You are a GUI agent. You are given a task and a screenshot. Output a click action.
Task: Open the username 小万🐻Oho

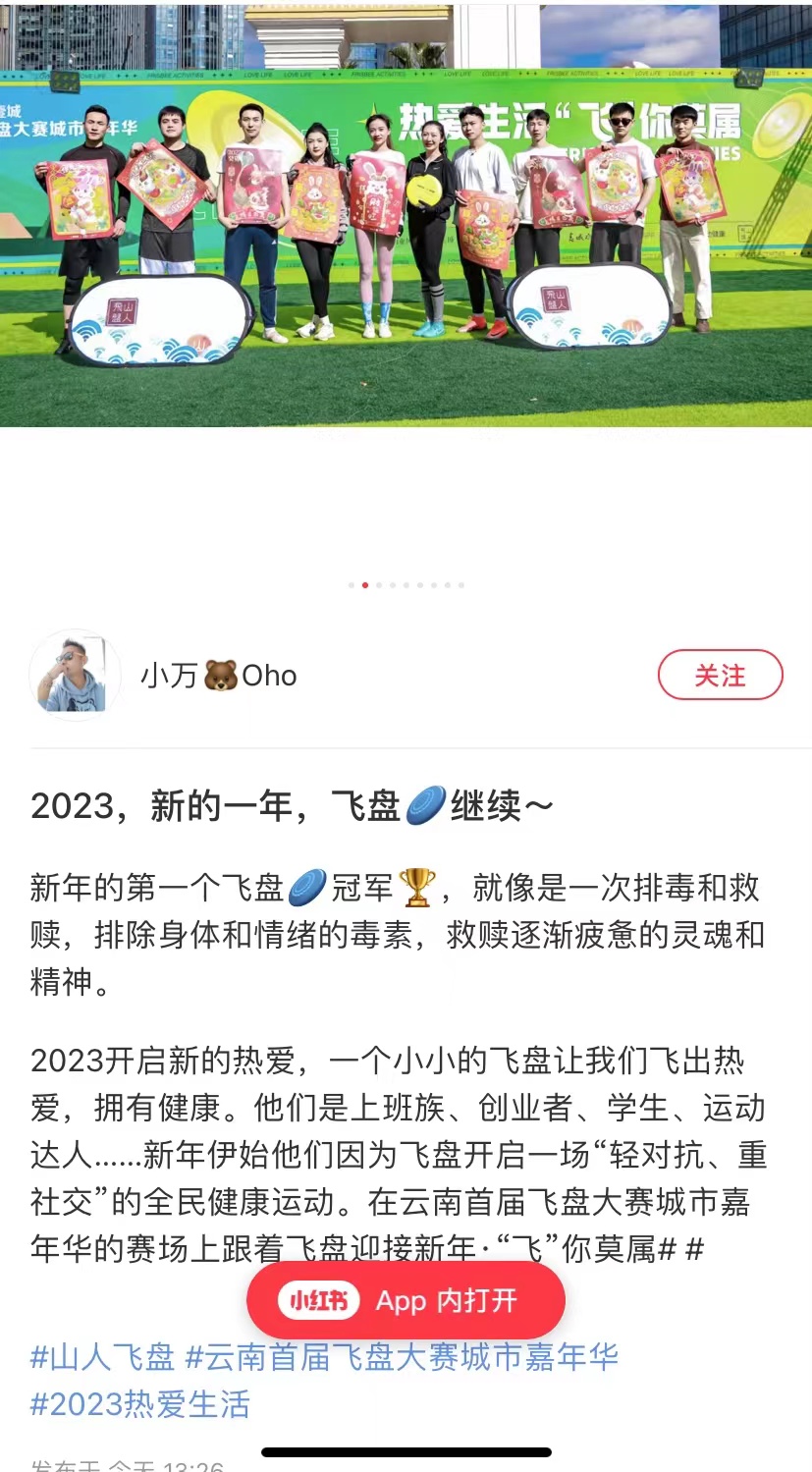pos(219,676)
